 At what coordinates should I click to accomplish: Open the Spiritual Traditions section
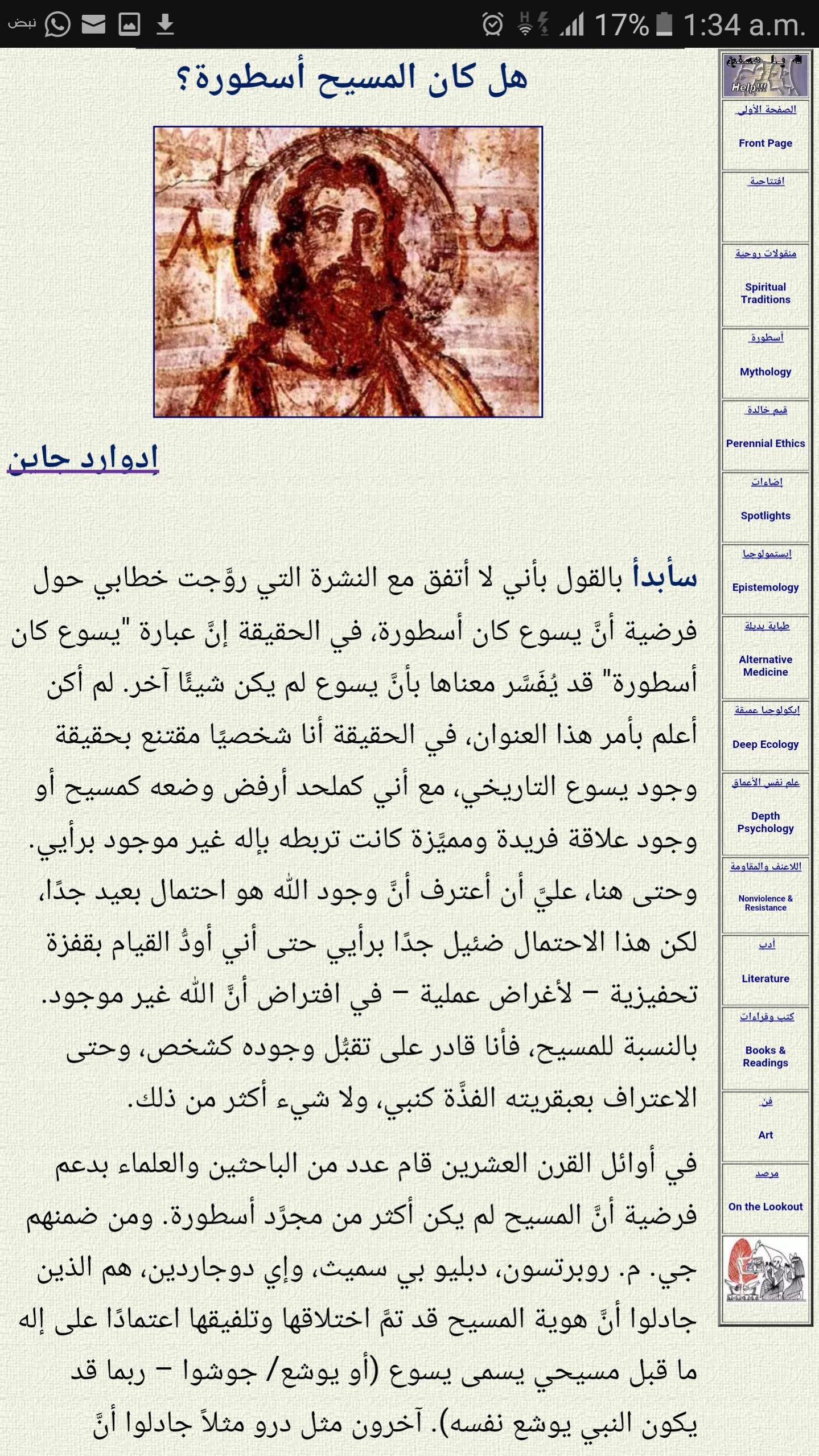point(765,293)
